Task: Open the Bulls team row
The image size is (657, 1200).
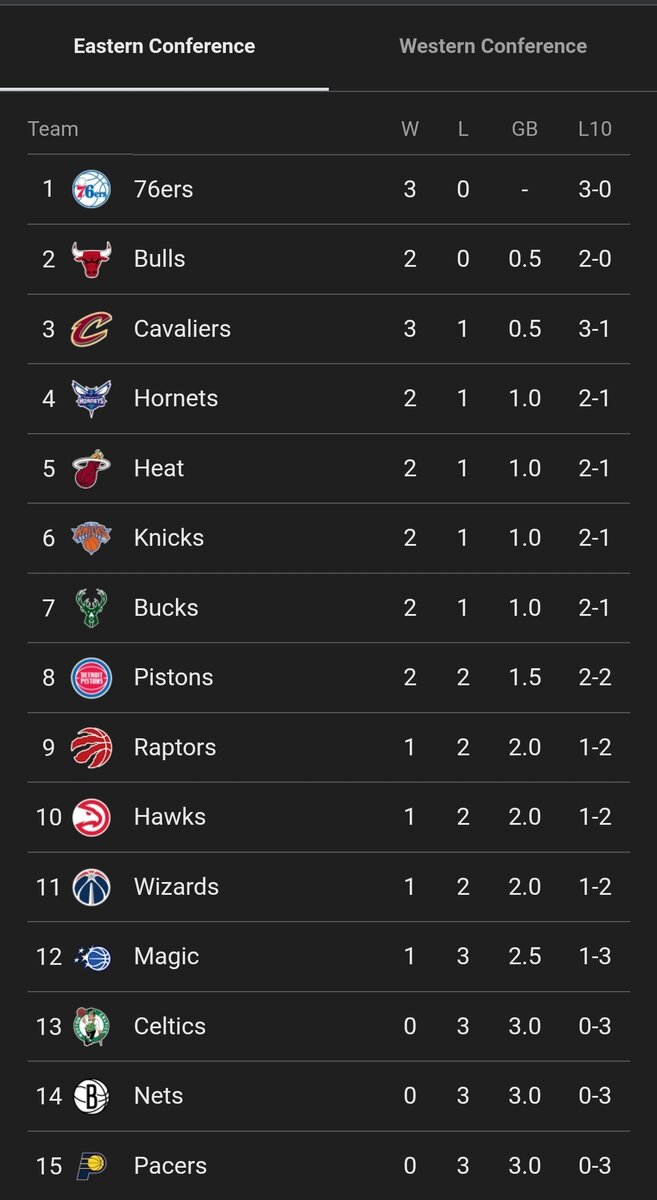Action: tap(159, 259)
